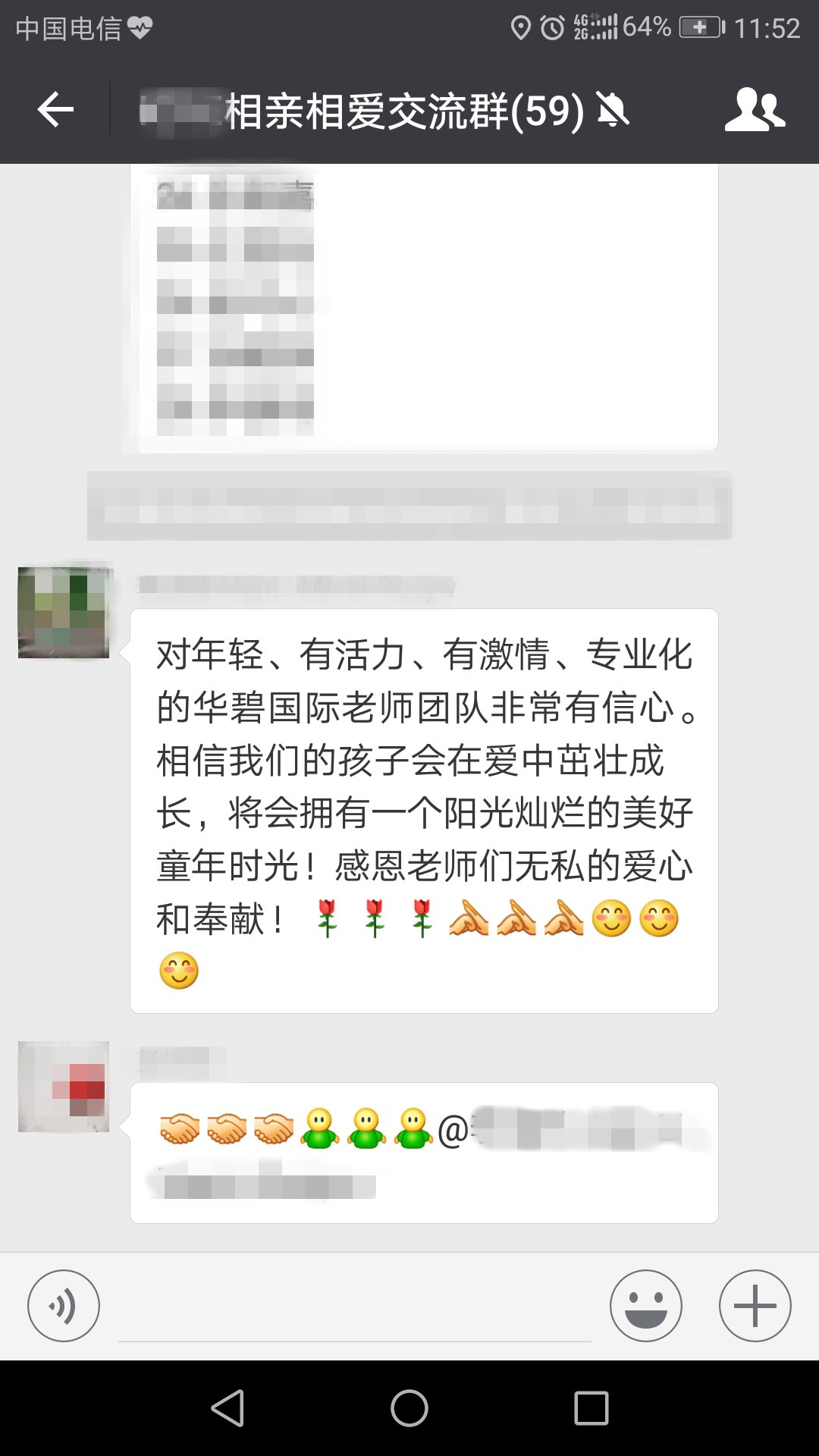The height and width of the screenshot is (1456, 819).
Task: Open the emoji sticker panel
Action: click(x=645, y=1306)
